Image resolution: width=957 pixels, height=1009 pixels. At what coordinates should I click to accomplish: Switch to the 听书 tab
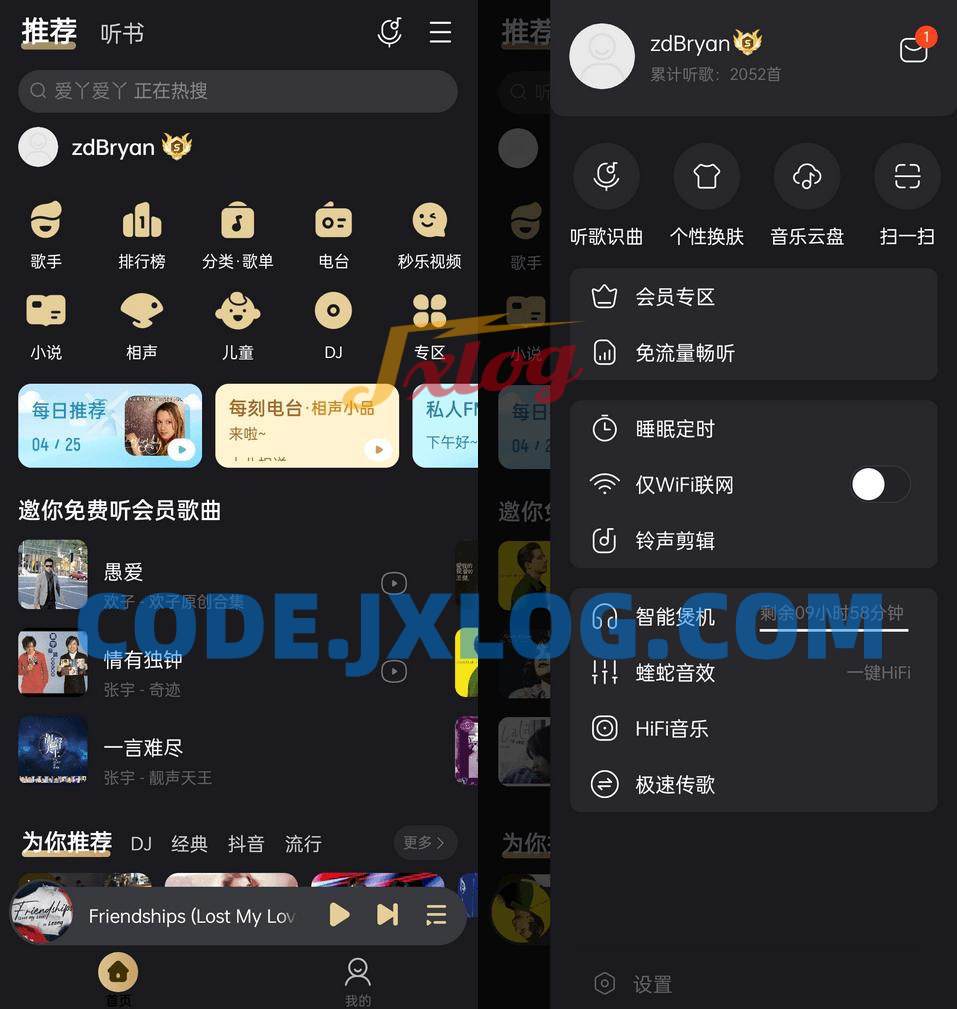[122, 34]
